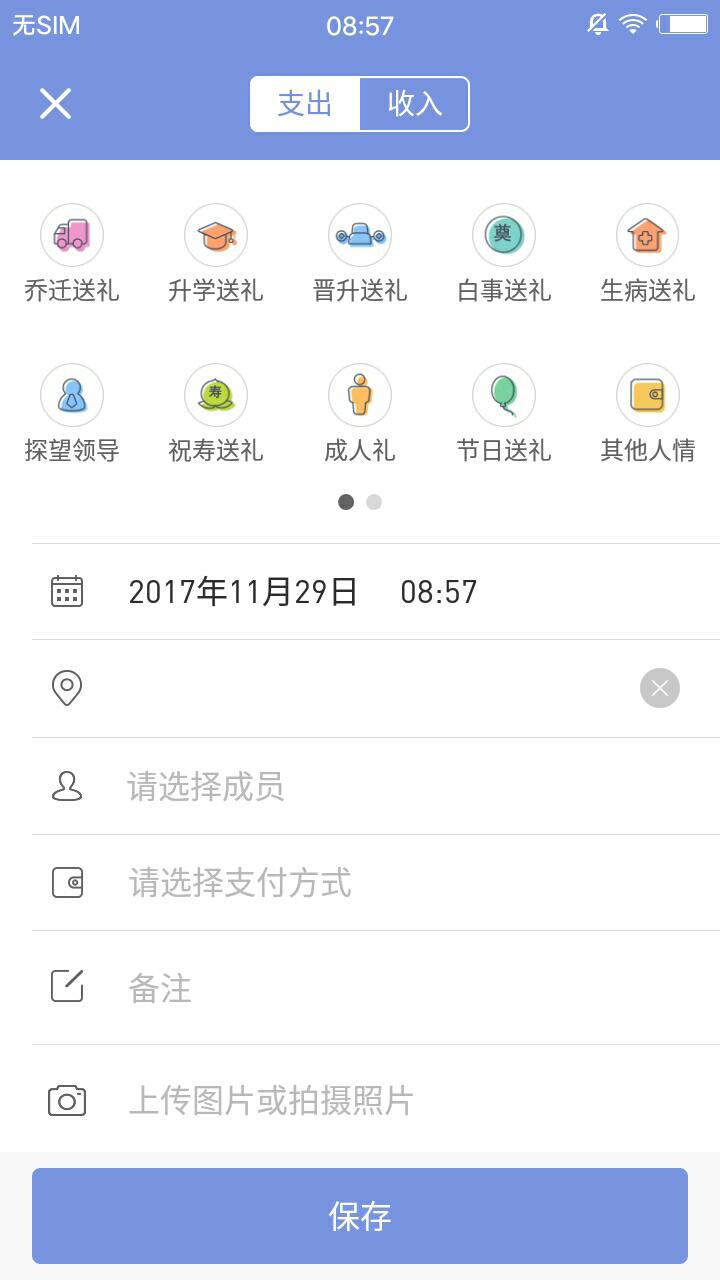The height and width of the screenshot is (1280, 720).
Task: Clear the location field with the X
Action: 659,687
